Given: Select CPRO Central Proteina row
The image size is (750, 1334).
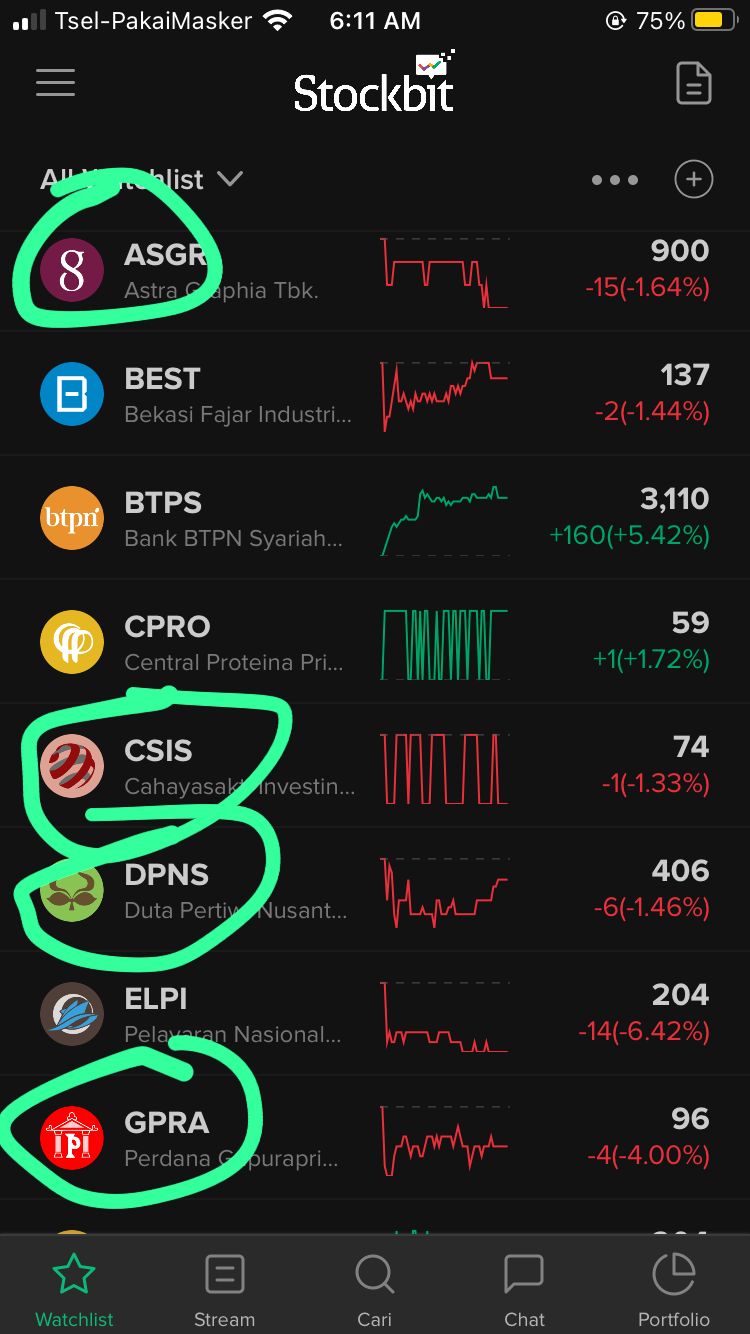Looking at the screenshot, I should (x=374, y=643).
